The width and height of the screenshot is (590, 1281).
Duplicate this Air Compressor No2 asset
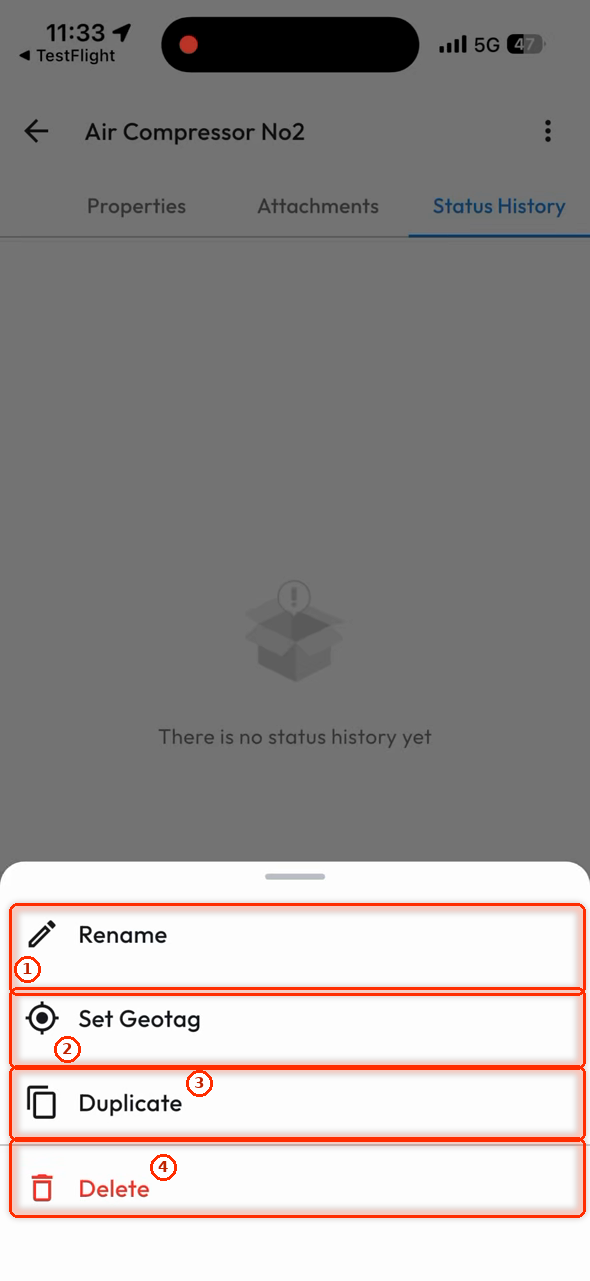(x=296, y=1103)
